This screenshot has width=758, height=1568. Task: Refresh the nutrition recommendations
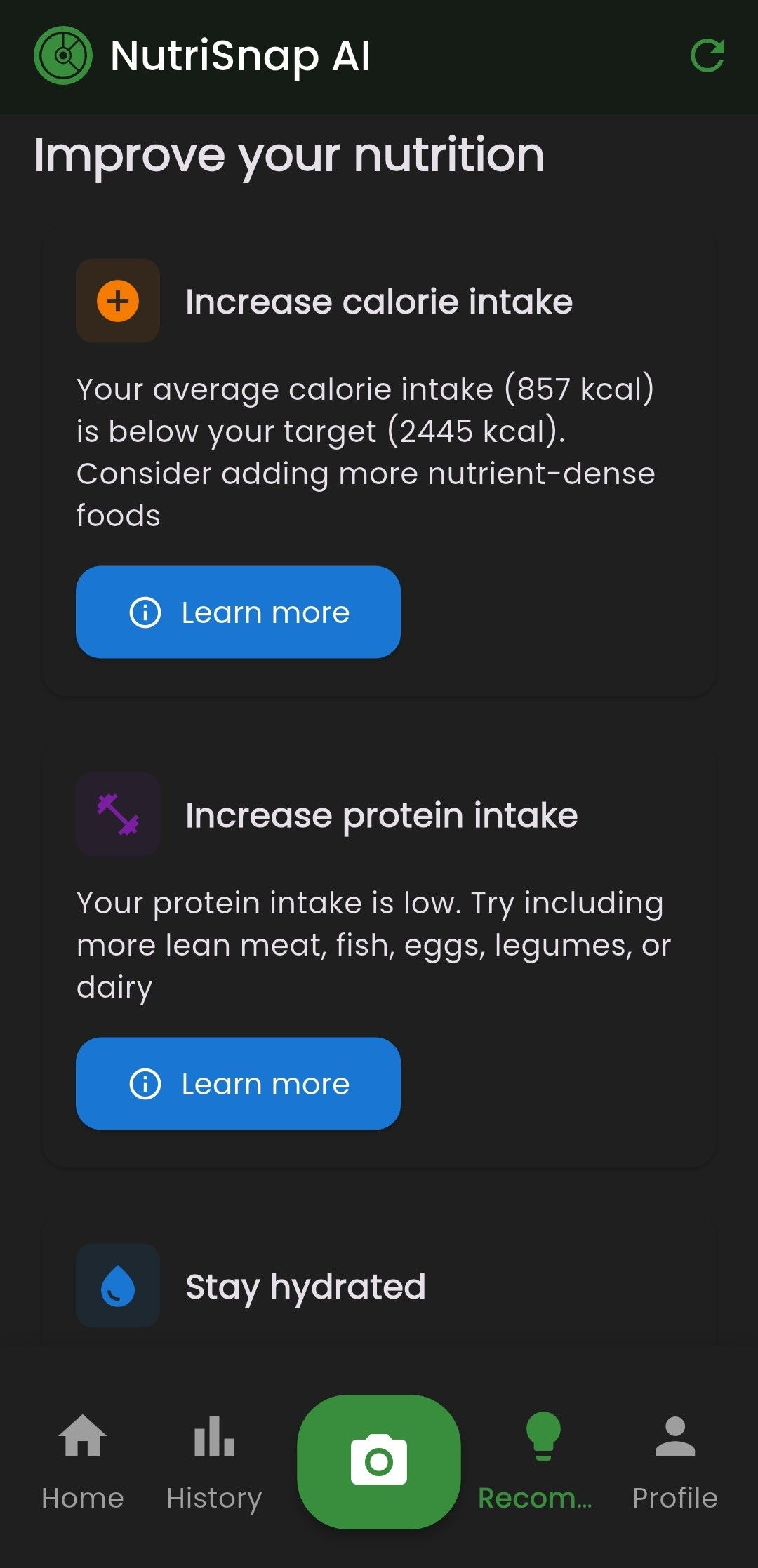[x=707, y=56]
